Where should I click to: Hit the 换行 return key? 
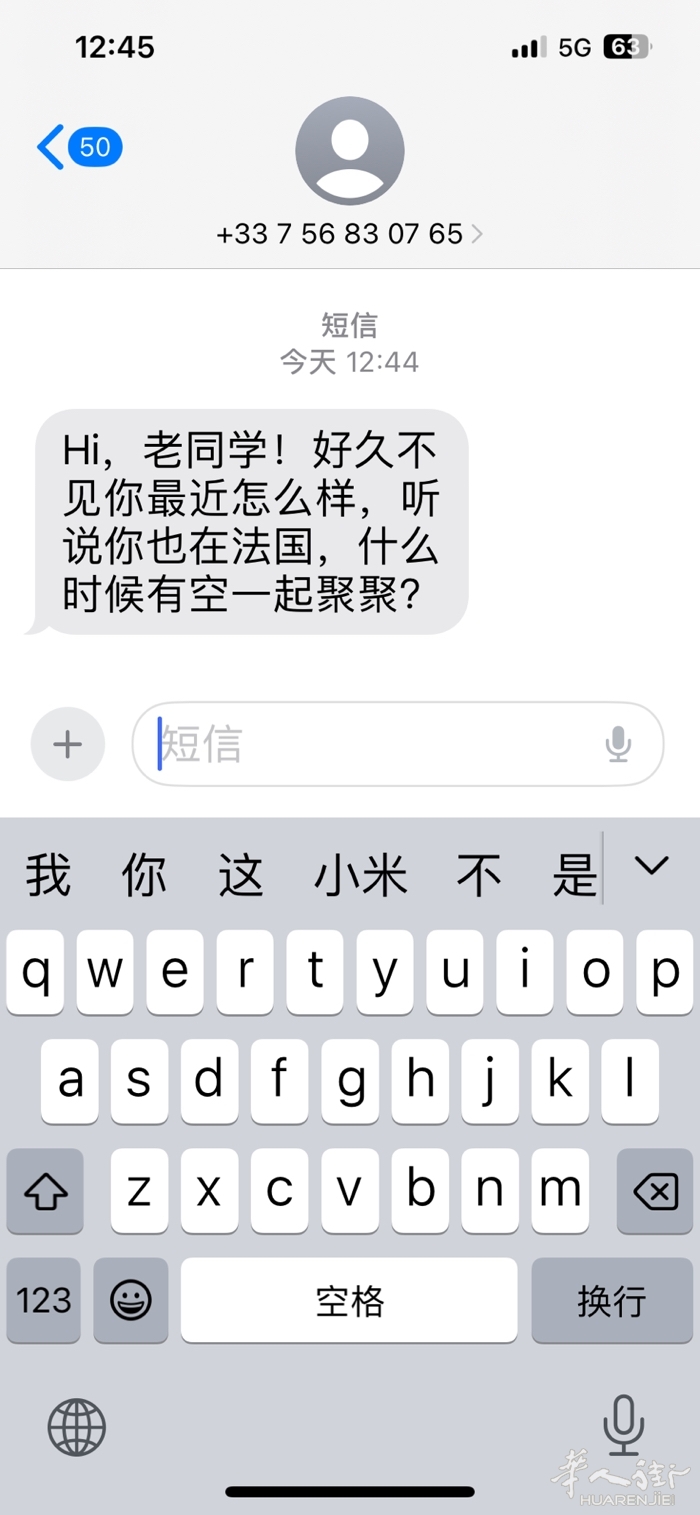[x=612, y=1300]
